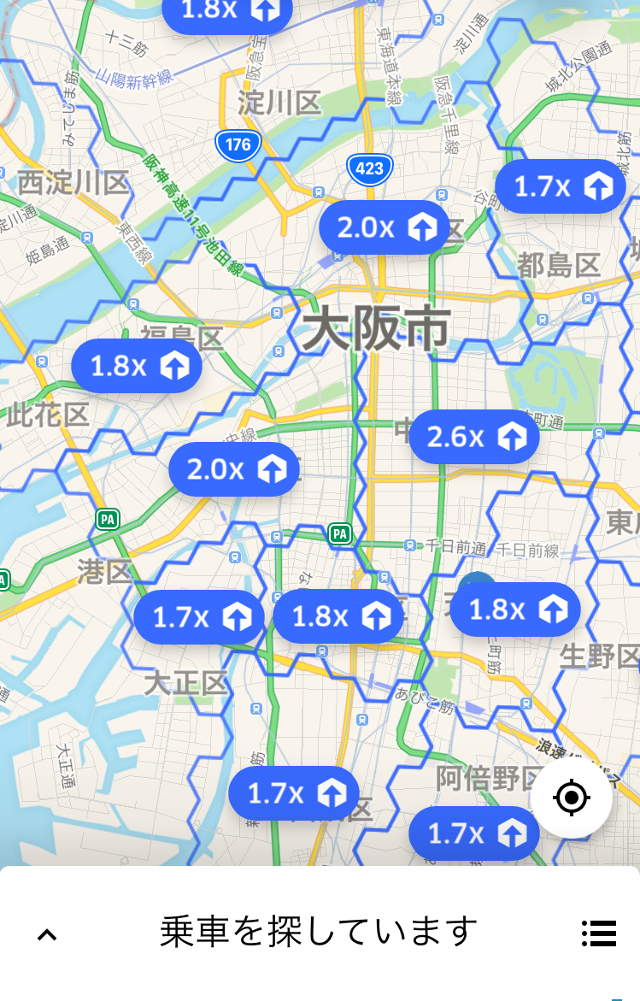Viewport: 640px width, 1001px height.
Task: Select the 1.7x surge marker near 阿倍野区
Action: click(x=474, y=833)
